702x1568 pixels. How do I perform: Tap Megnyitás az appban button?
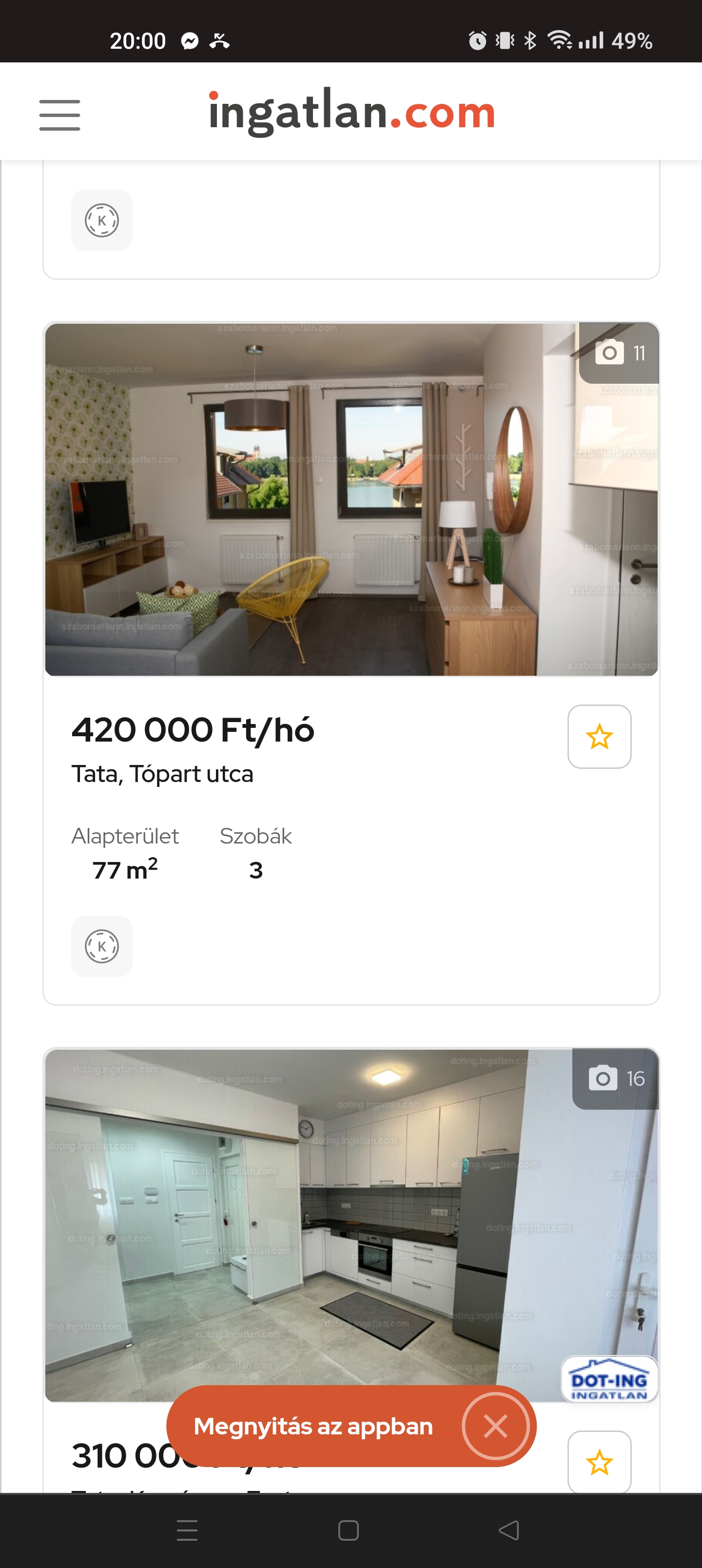[x=313, y=1426]
